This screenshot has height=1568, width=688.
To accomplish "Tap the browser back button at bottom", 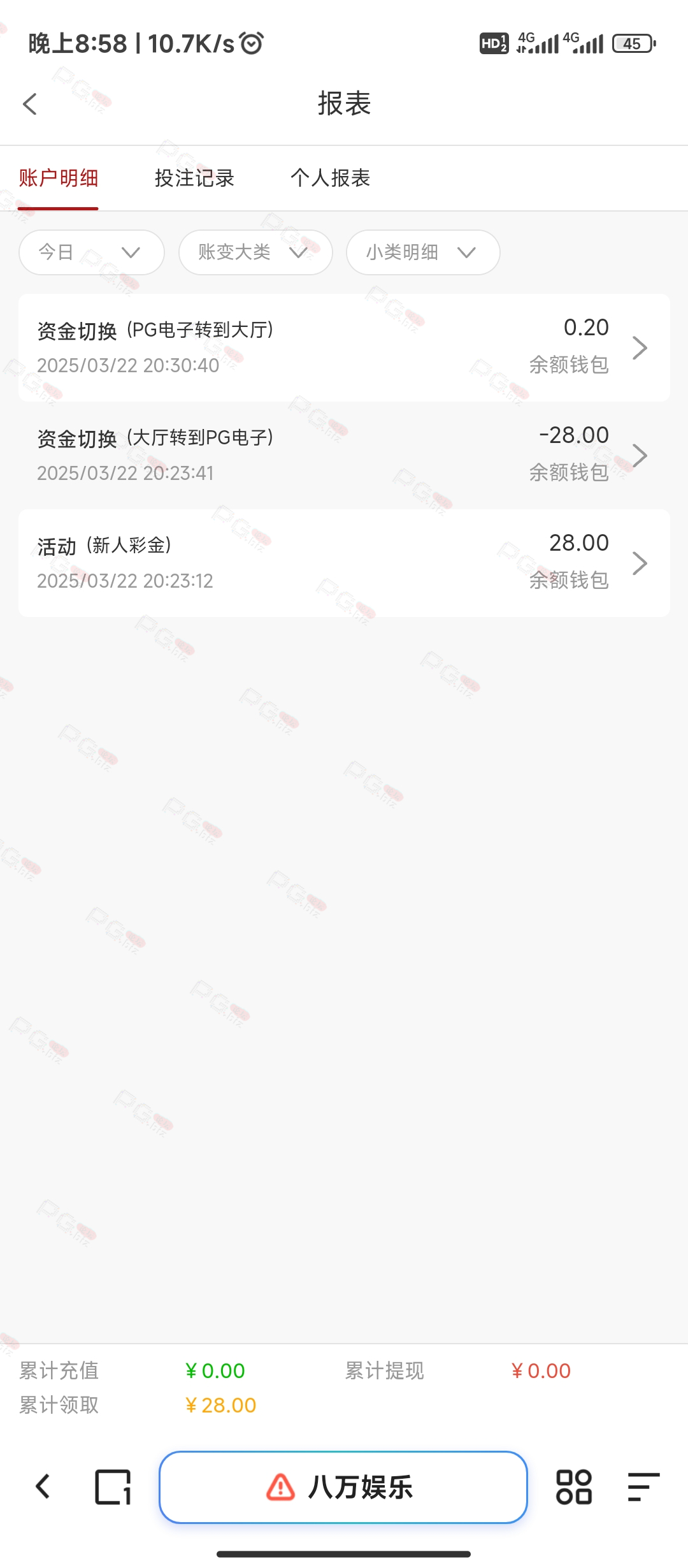I will pyautogui.click(x=43, y=1487).
